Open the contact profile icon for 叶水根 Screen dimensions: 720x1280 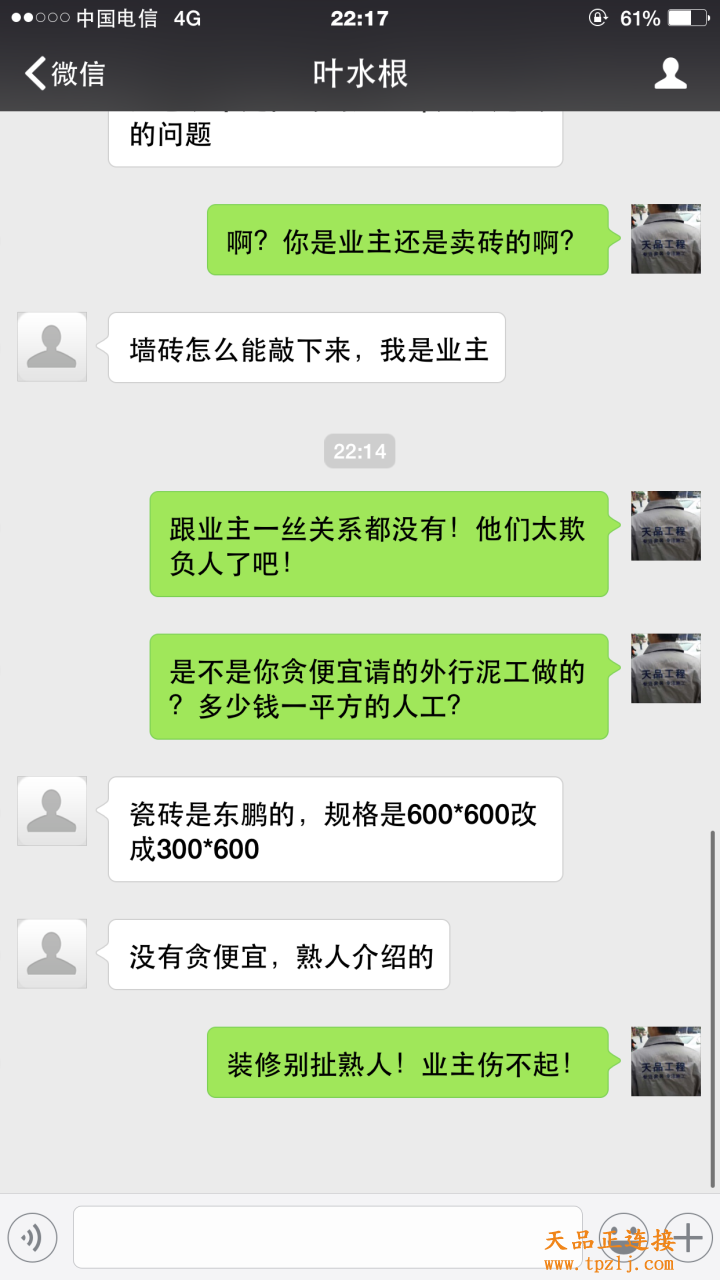pos(670,74)
